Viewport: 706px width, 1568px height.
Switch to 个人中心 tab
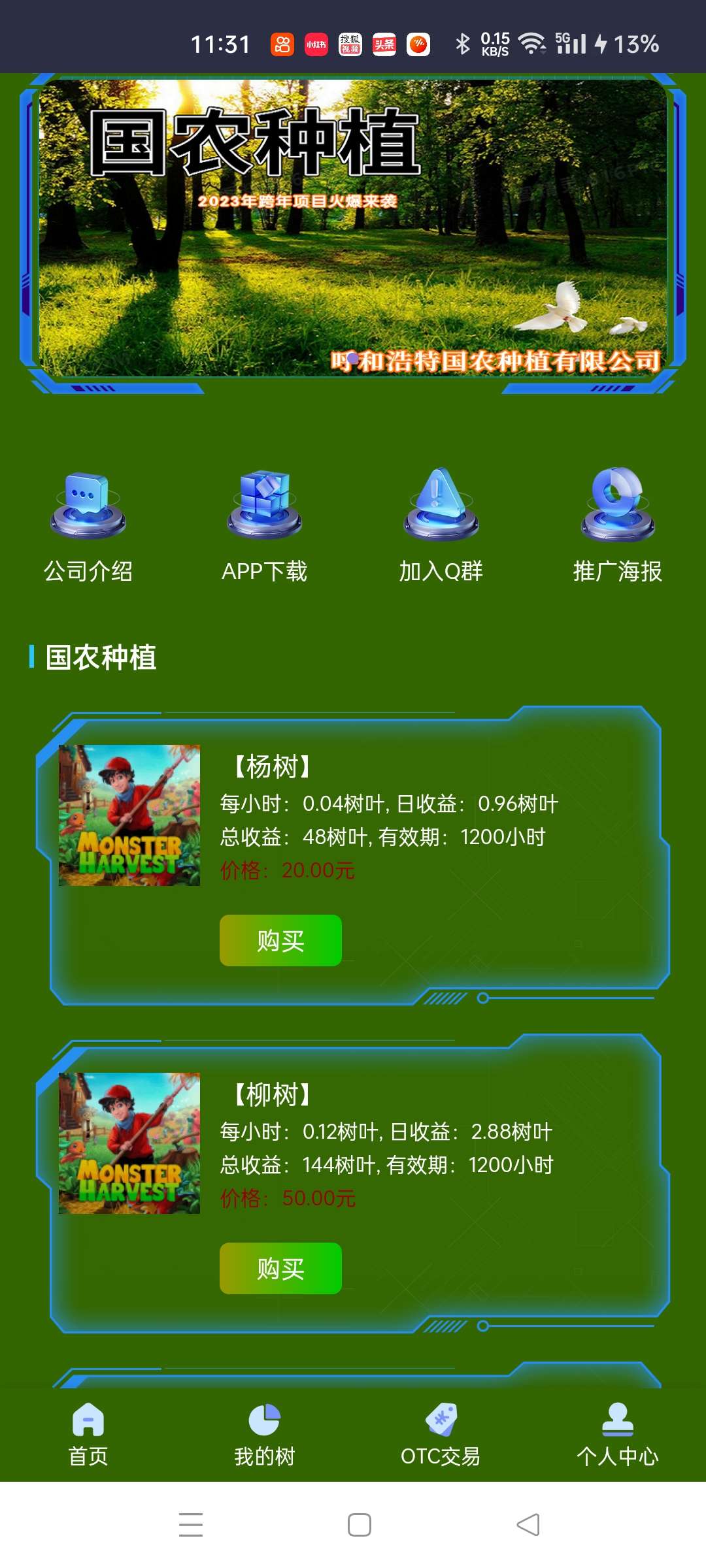coord(618,1435)
